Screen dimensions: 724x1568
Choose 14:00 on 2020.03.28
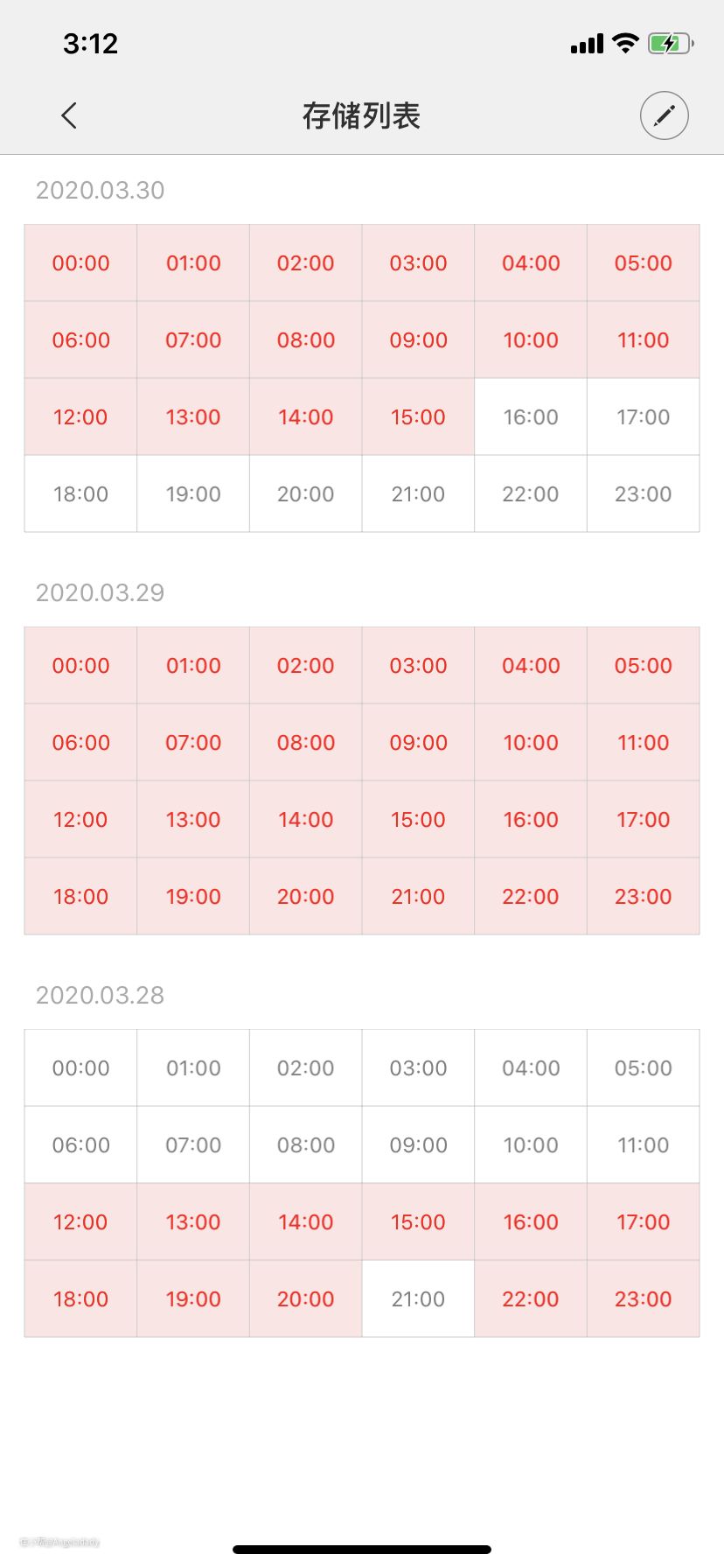pos(306,1222)
